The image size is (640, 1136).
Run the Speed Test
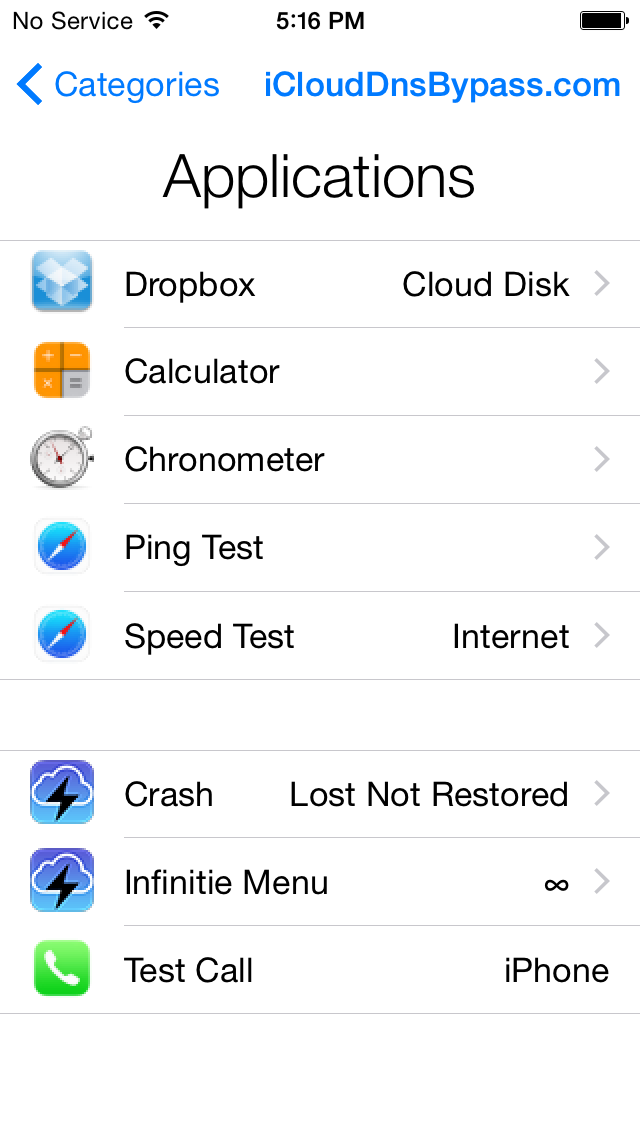point(320,635)
